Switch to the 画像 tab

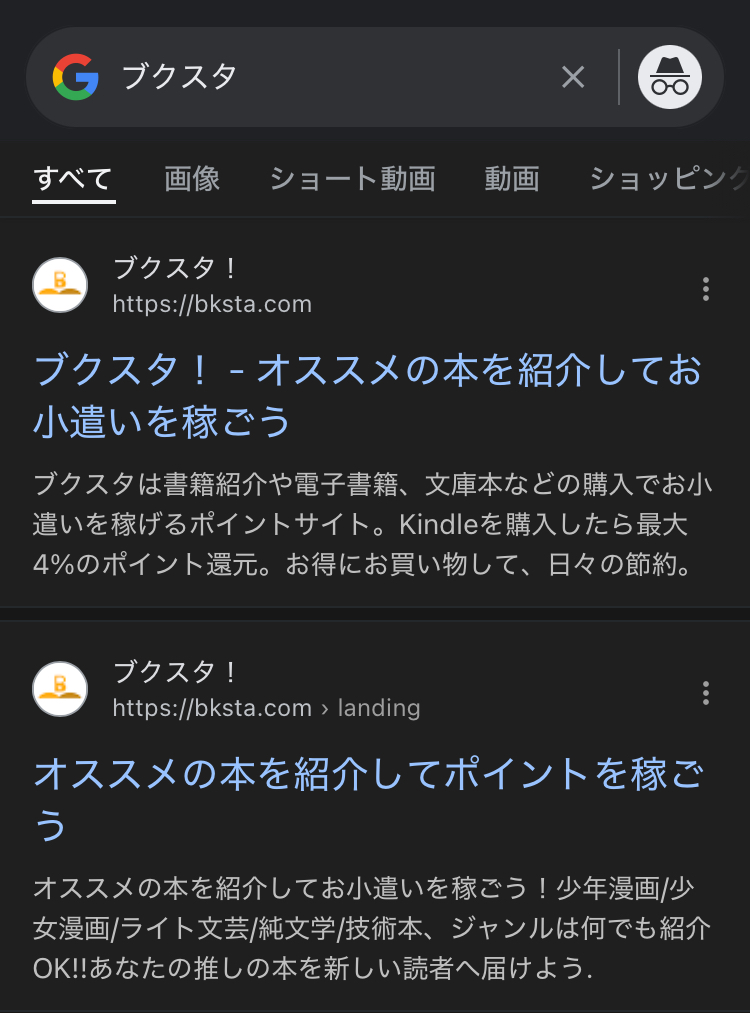pyautogui.click(x=191, y=180)
